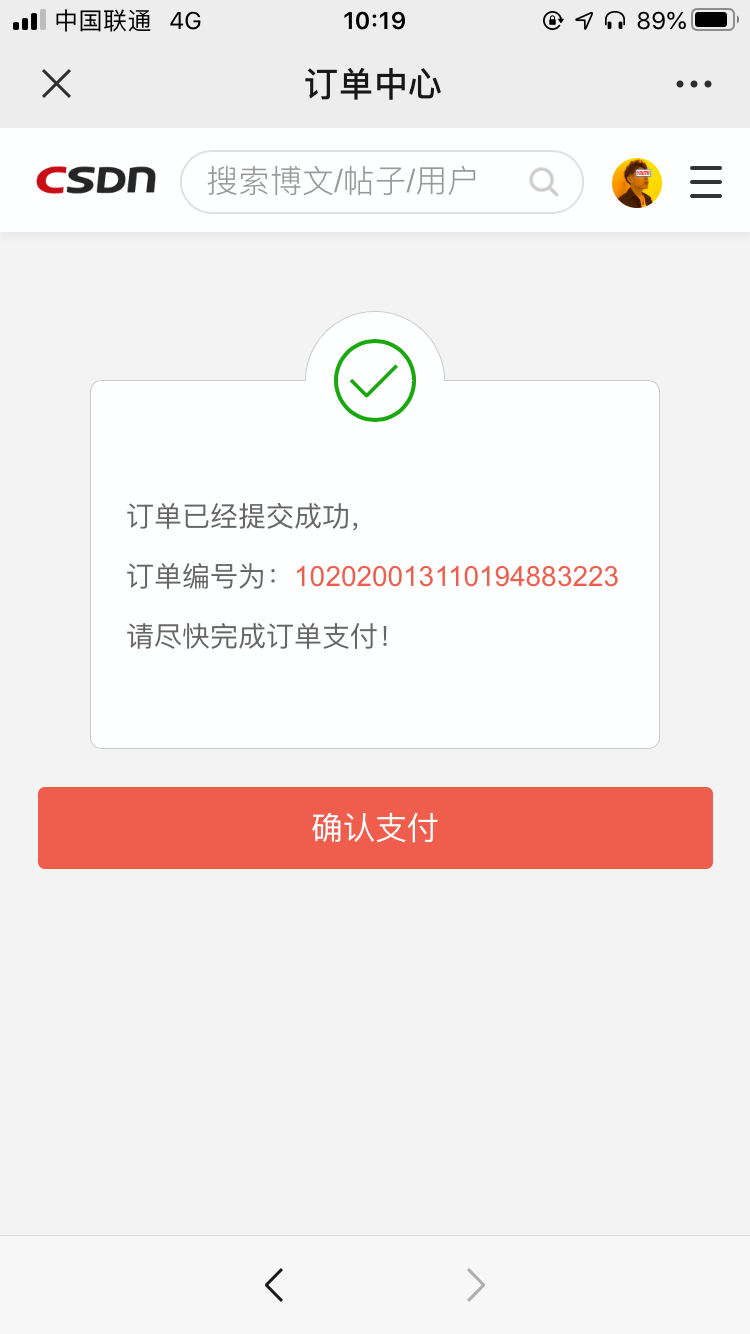The image size is (750, 1334).
Task: Tap the browser forward arrow
Action: [476, 1284]
